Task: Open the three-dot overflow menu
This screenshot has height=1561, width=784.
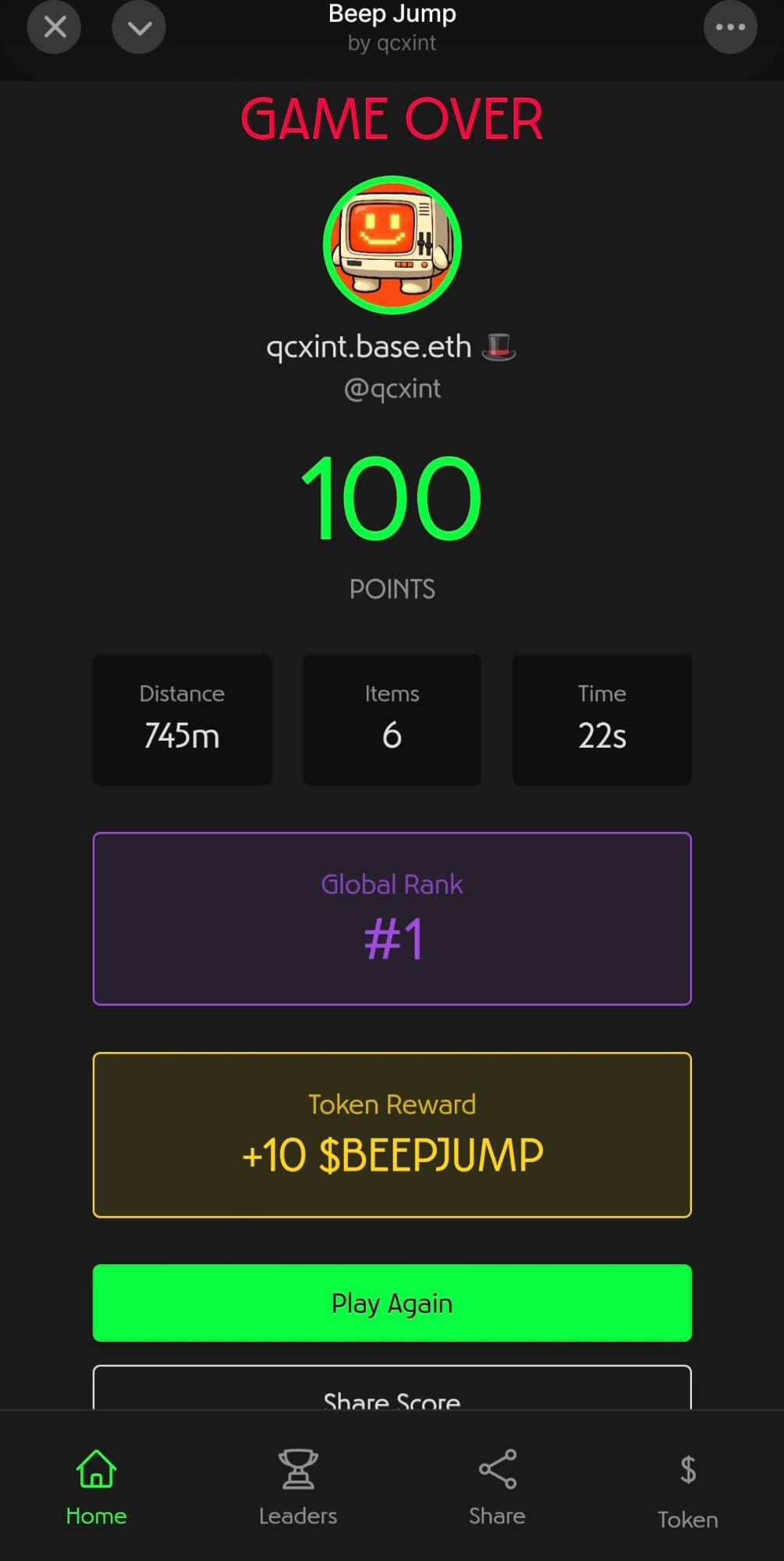Action: click(x=729, y=28)
